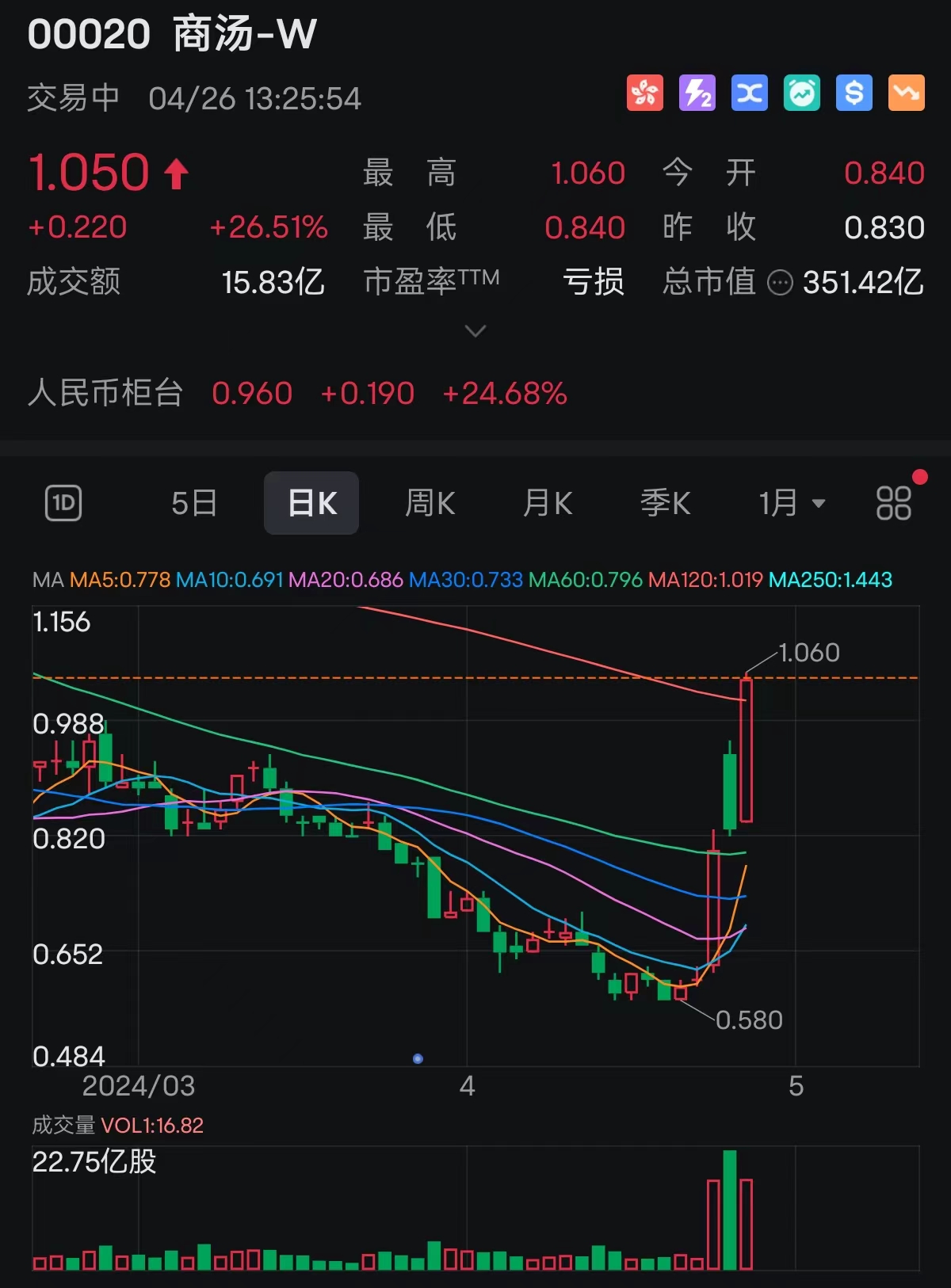Image resolution: width=951 pixels, height=1288 pixels.
Task: Switch to 季K quarterly chart
Action: [x=665, y=503]
